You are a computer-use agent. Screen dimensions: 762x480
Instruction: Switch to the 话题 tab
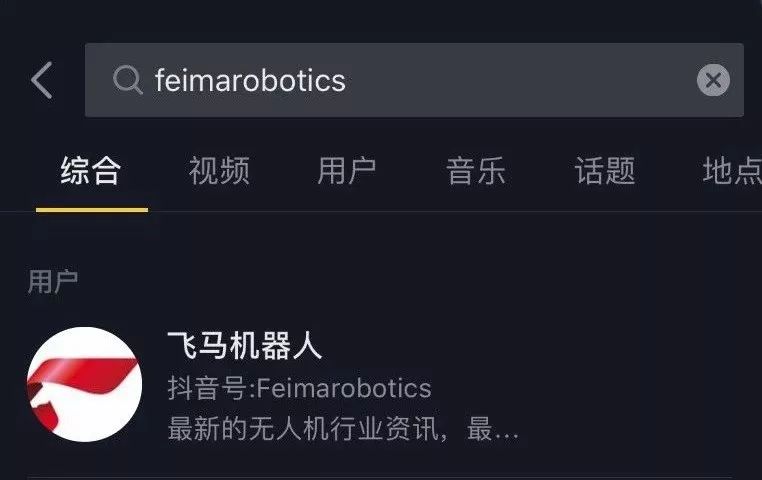coord(604,171)
